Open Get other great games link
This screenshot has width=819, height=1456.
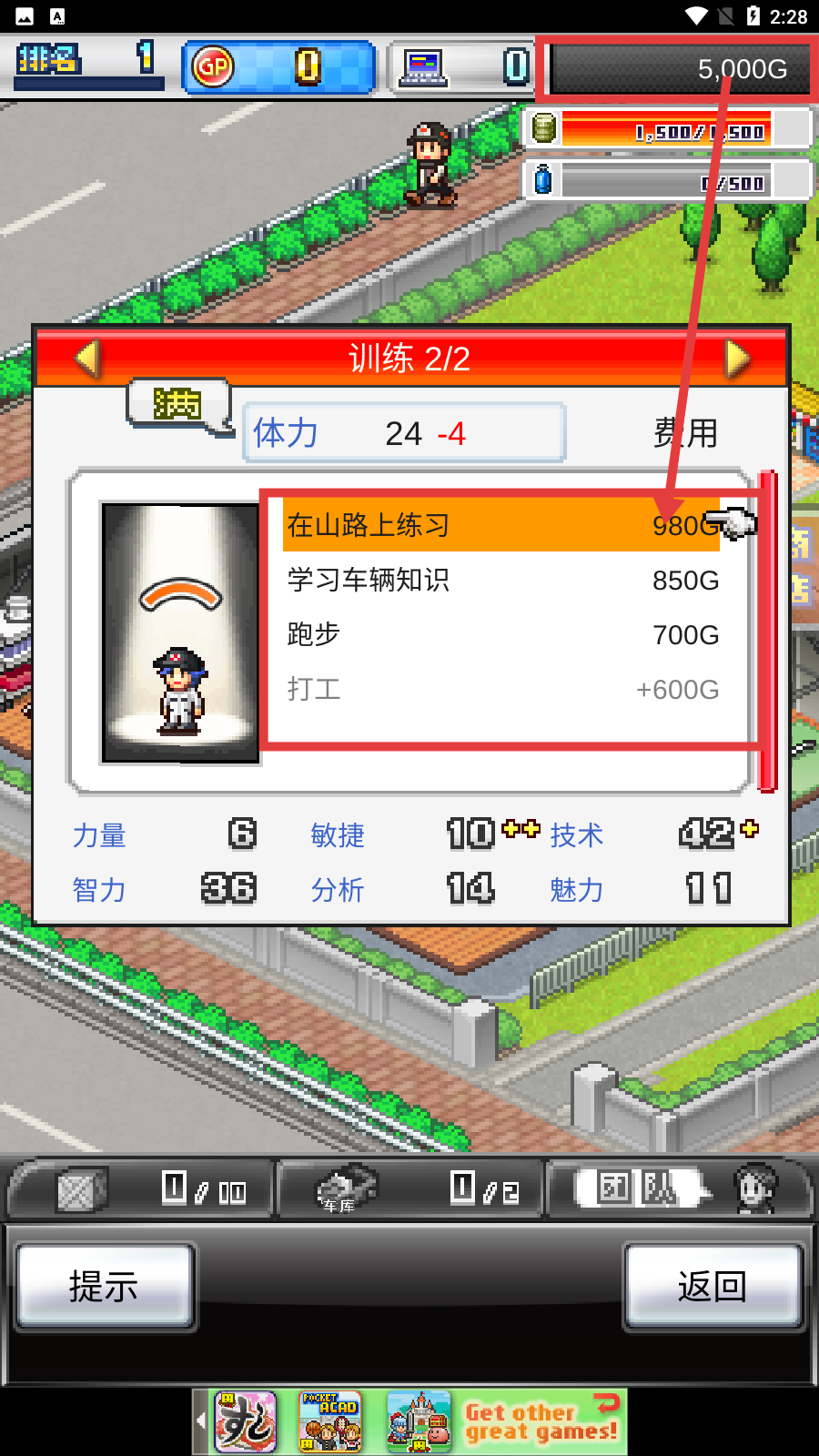[x=541, y=1421]
